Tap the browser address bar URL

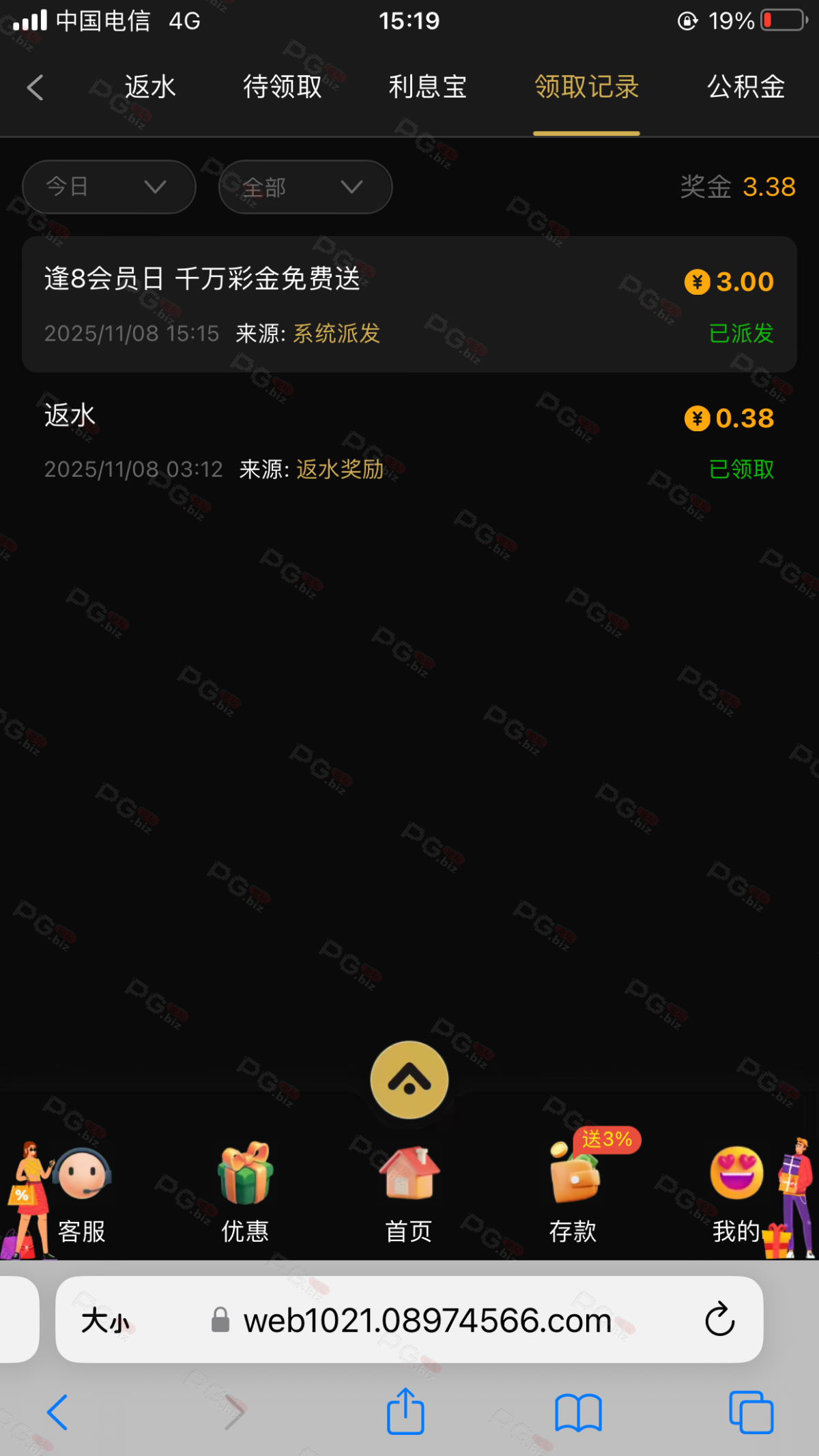pos(427,1321)
